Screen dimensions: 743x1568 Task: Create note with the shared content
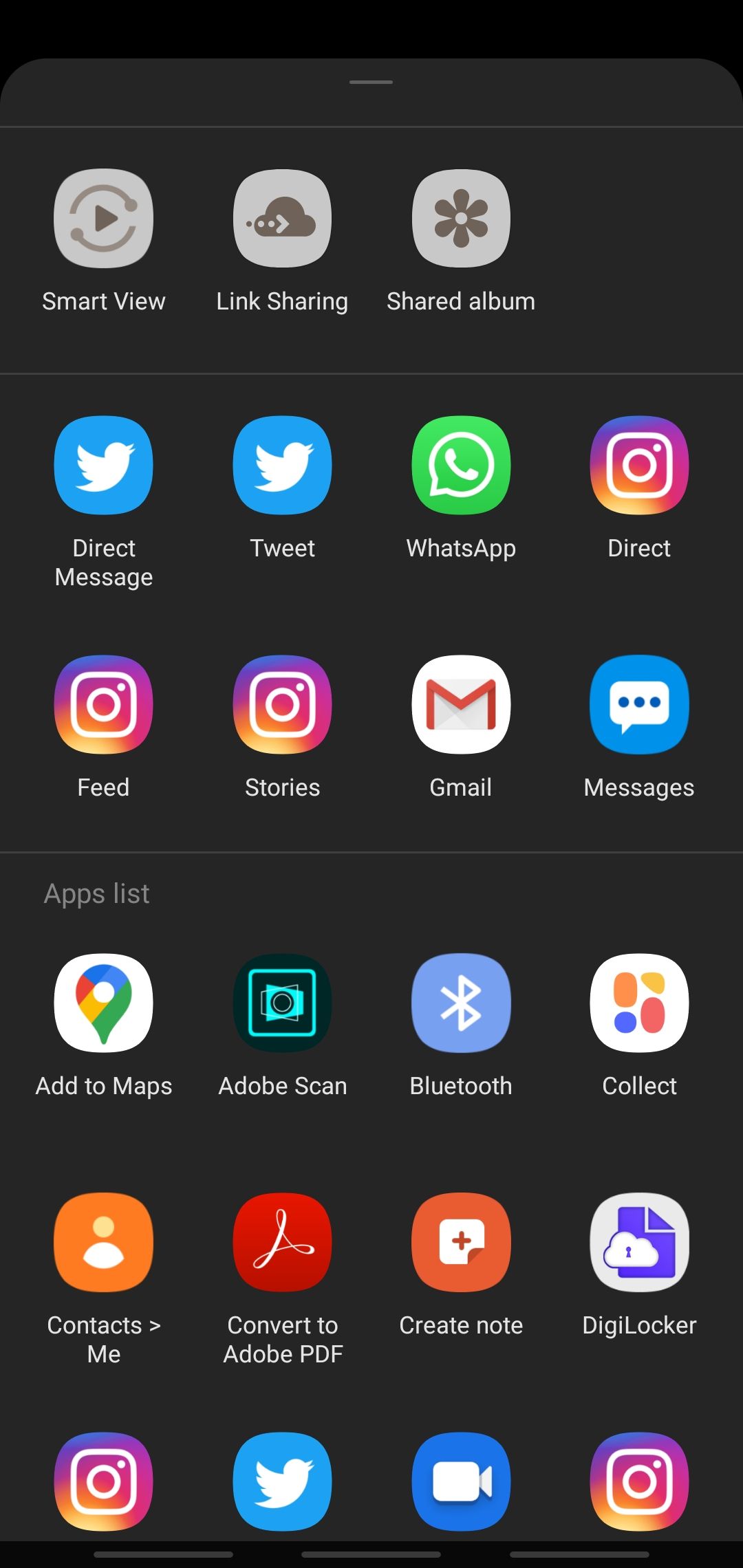click(460, 1241)
